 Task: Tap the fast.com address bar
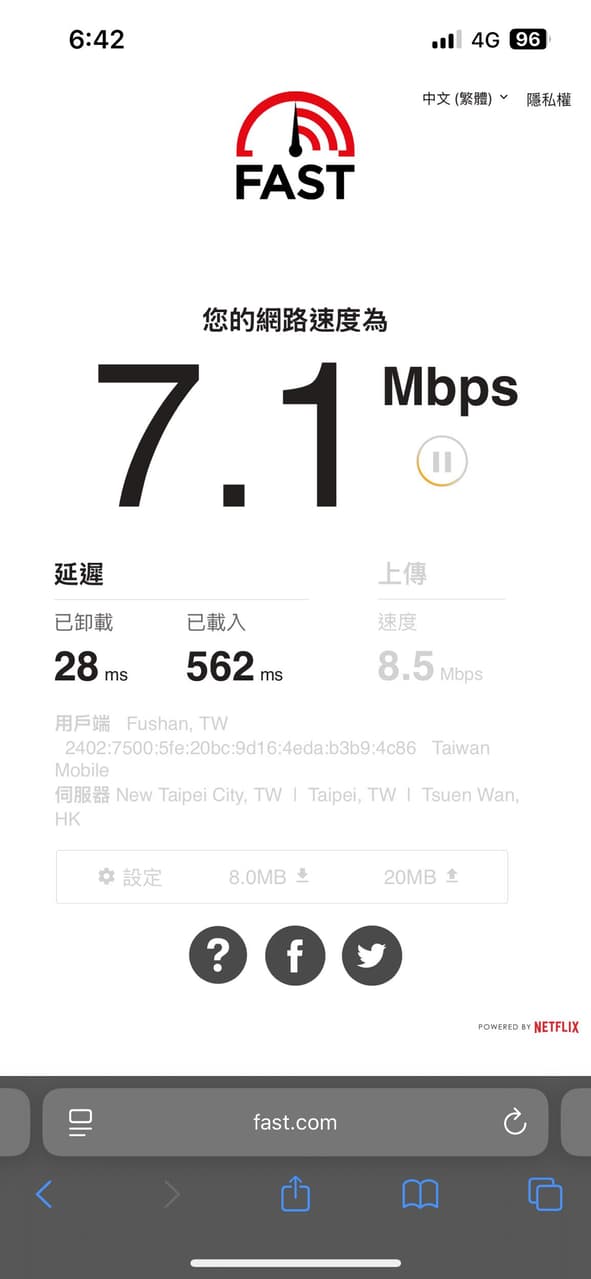coord(295,1122)
